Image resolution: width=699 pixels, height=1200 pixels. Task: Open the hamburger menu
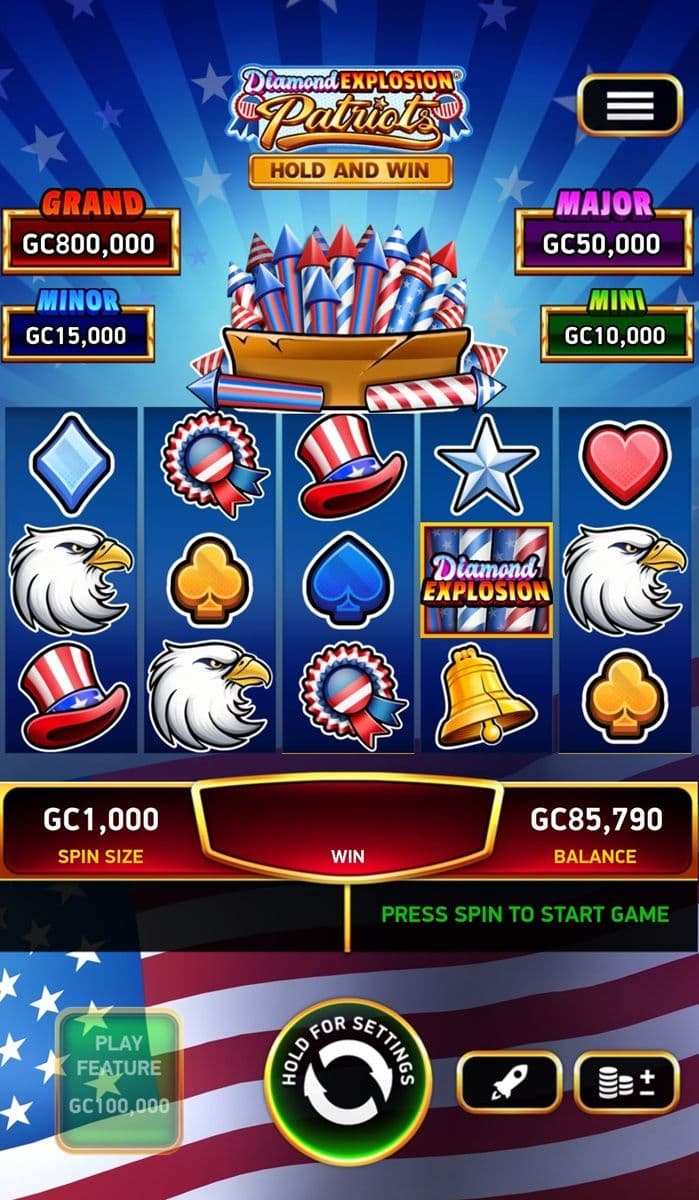(629, 105)
